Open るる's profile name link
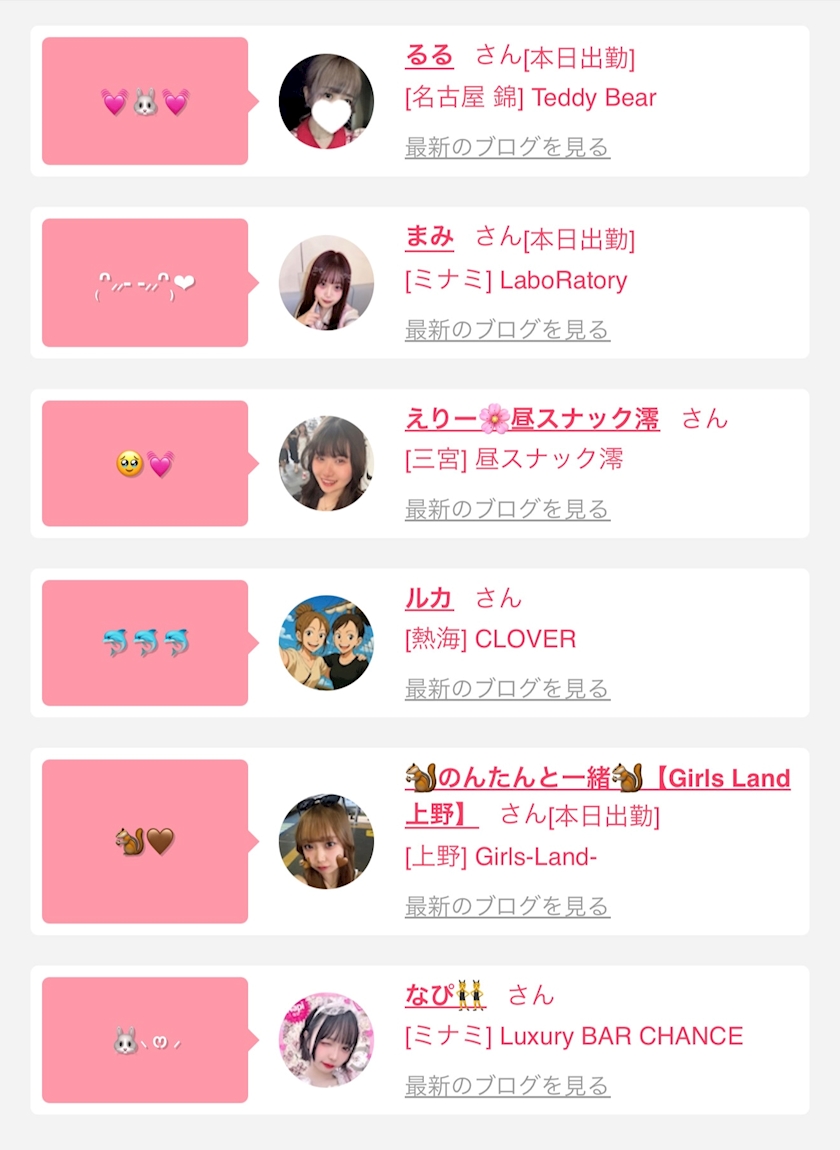840x1150 pixels. click(x=429, y=55)
